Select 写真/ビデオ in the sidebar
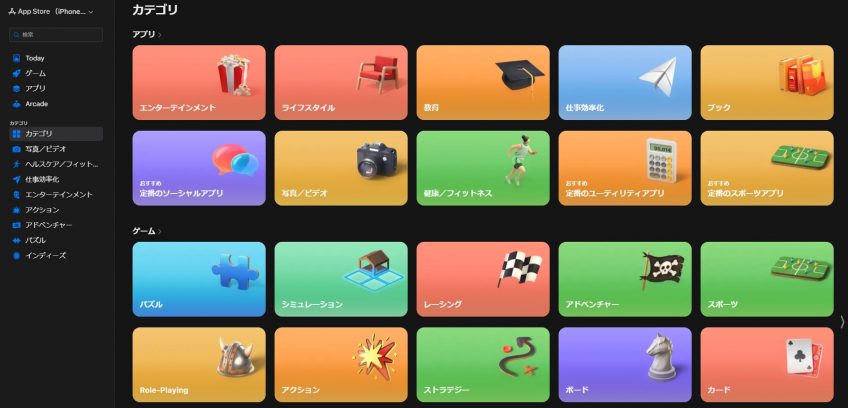Screen dimensions: 848x408 (x=45, y=148)
